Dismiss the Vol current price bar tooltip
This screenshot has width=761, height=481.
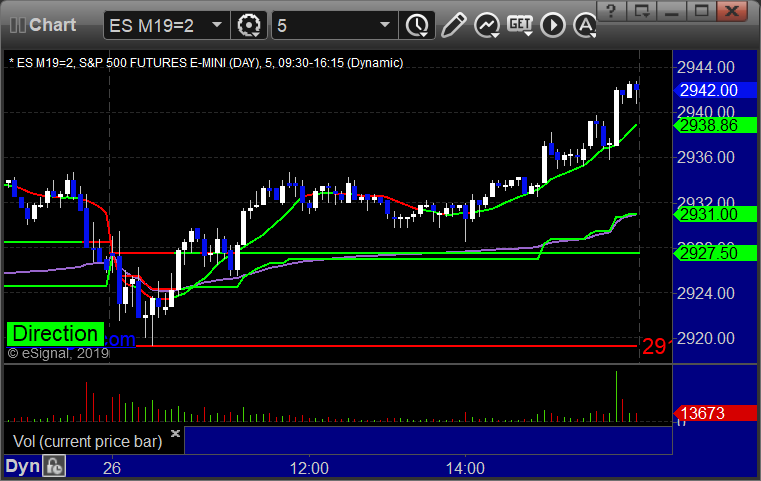tap(175, 433)
